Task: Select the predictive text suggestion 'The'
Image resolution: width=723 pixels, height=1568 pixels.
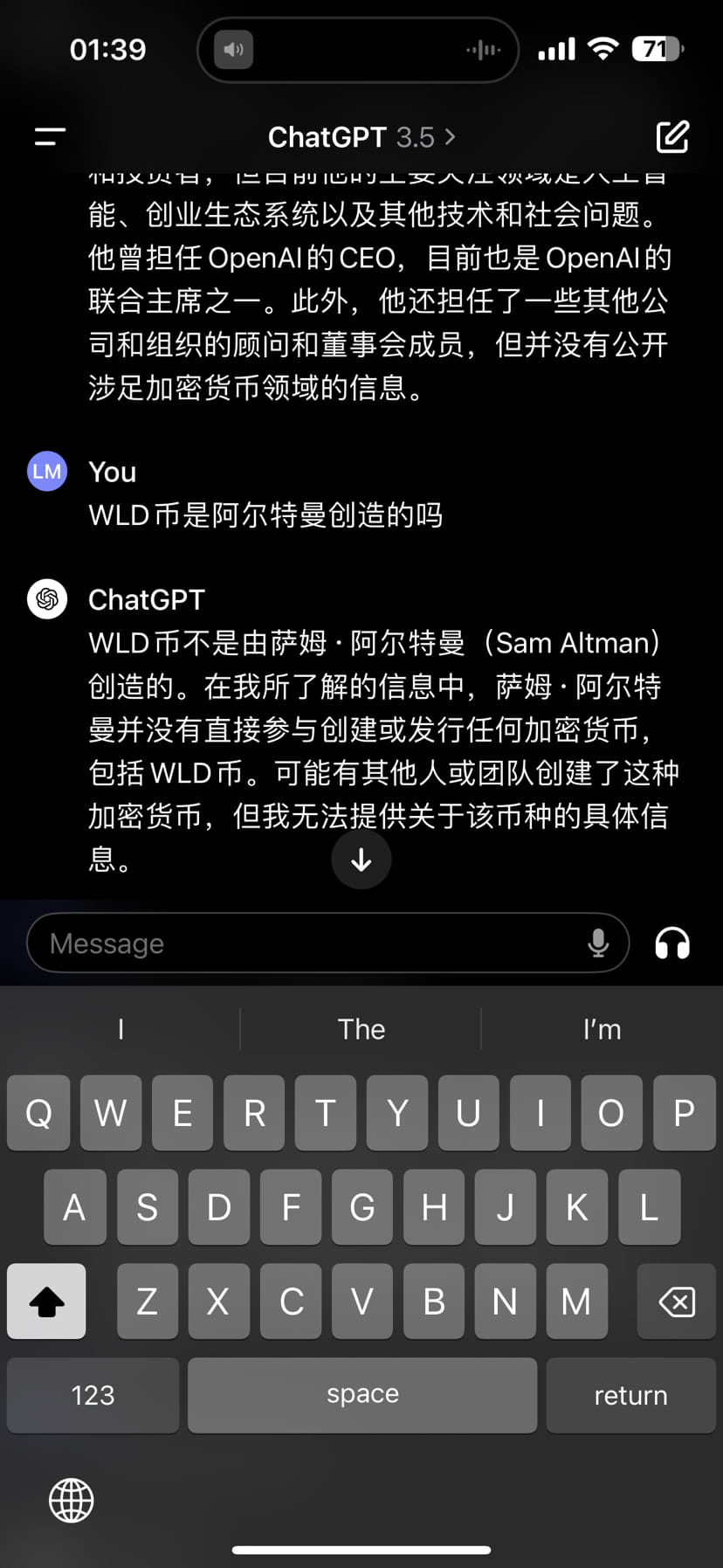Action: click(361, 1029)
